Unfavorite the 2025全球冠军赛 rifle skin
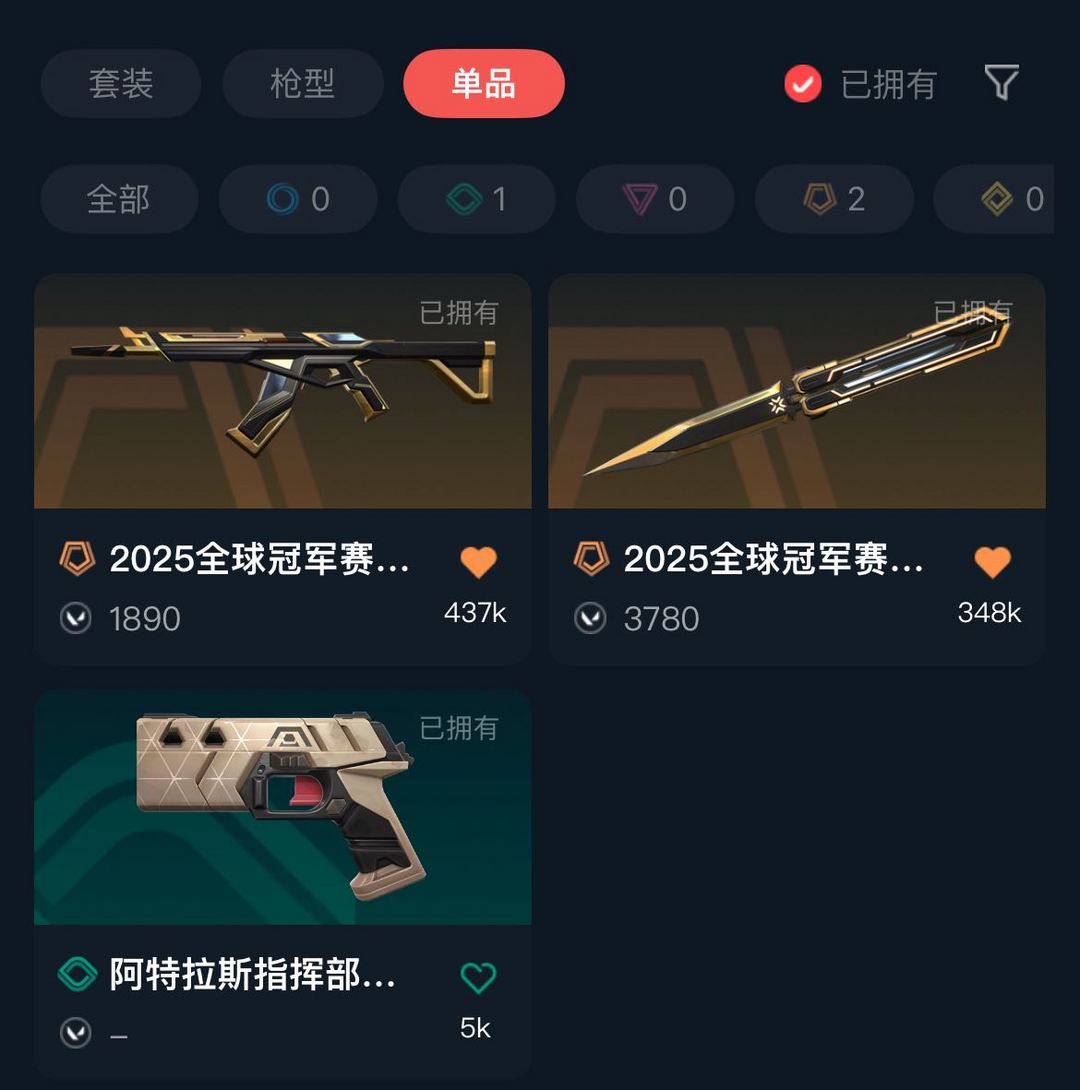This screenshot has height=1090, width=1080. pos(480,561)
